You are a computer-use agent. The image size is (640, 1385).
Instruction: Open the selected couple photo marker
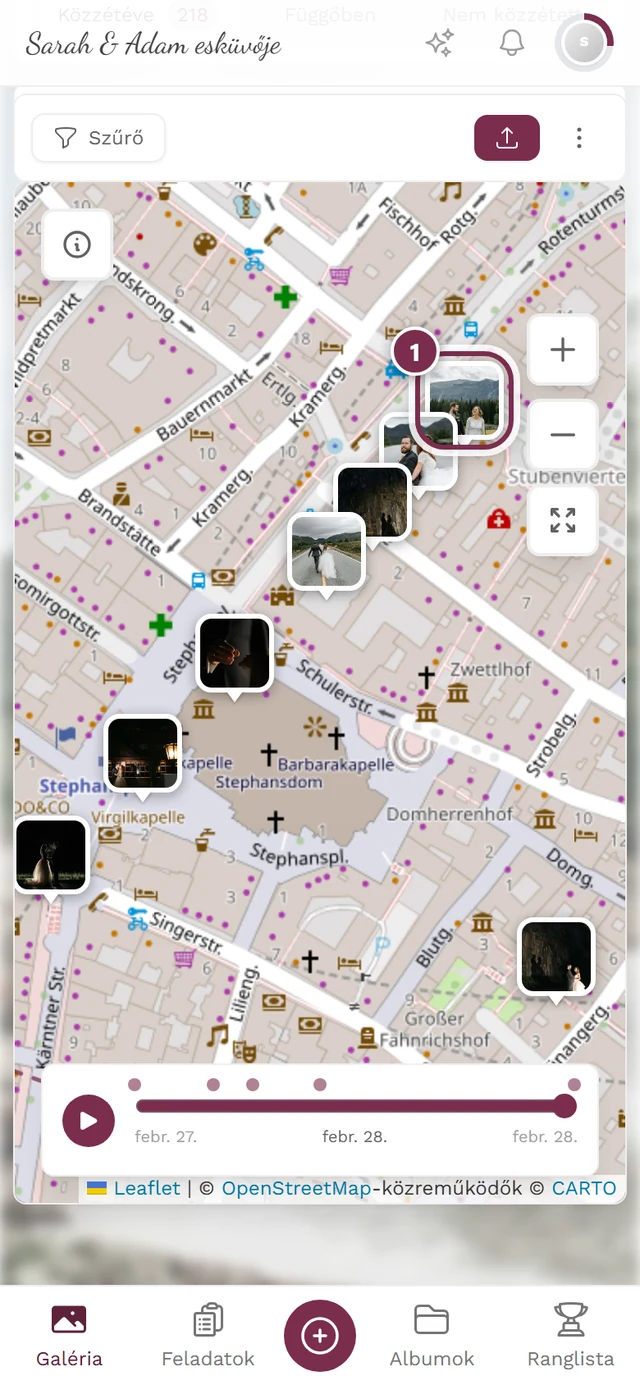(x=464, y=399)
